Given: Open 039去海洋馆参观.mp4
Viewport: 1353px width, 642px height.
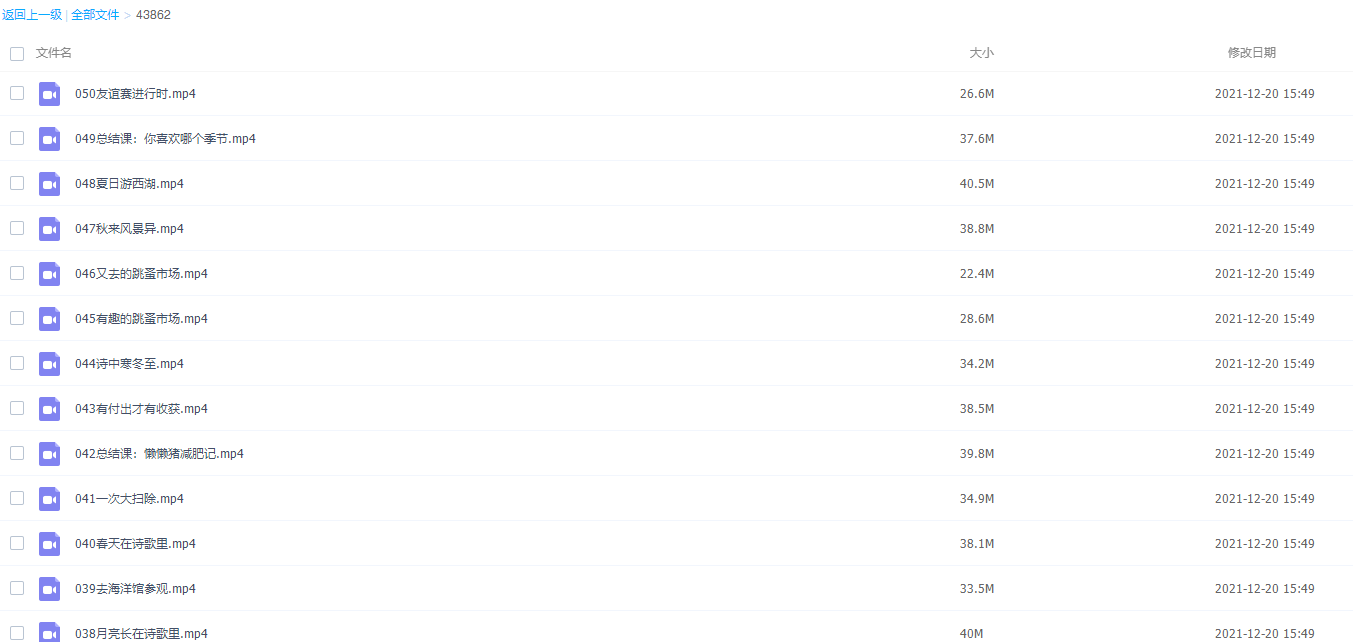Looking at the screenshot, I should (x=135, y=589).
